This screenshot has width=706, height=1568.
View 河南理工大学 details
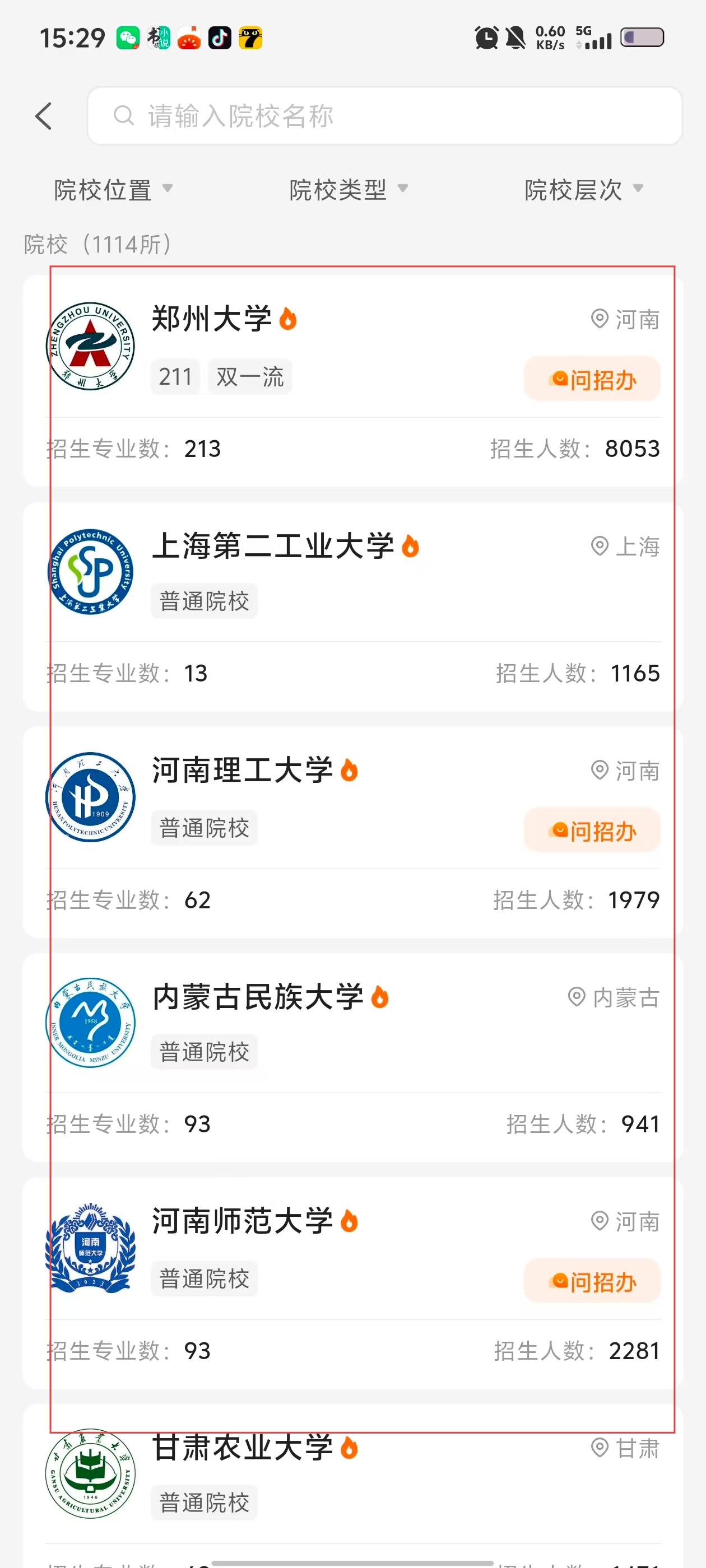point(242,771)
